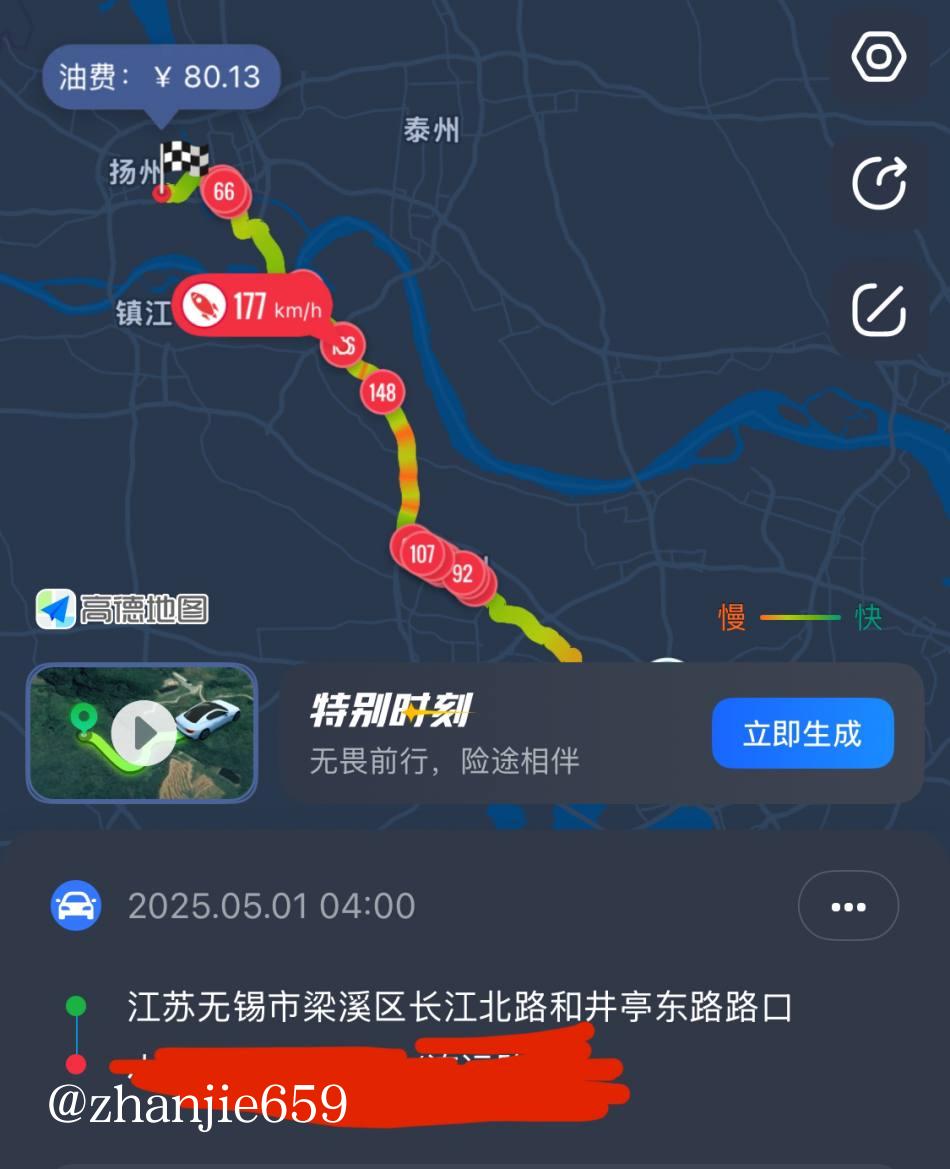This screenshot has width=950, height=1169.
Task: Tap the share arrow icon
Action: click(x=878, y=183)
